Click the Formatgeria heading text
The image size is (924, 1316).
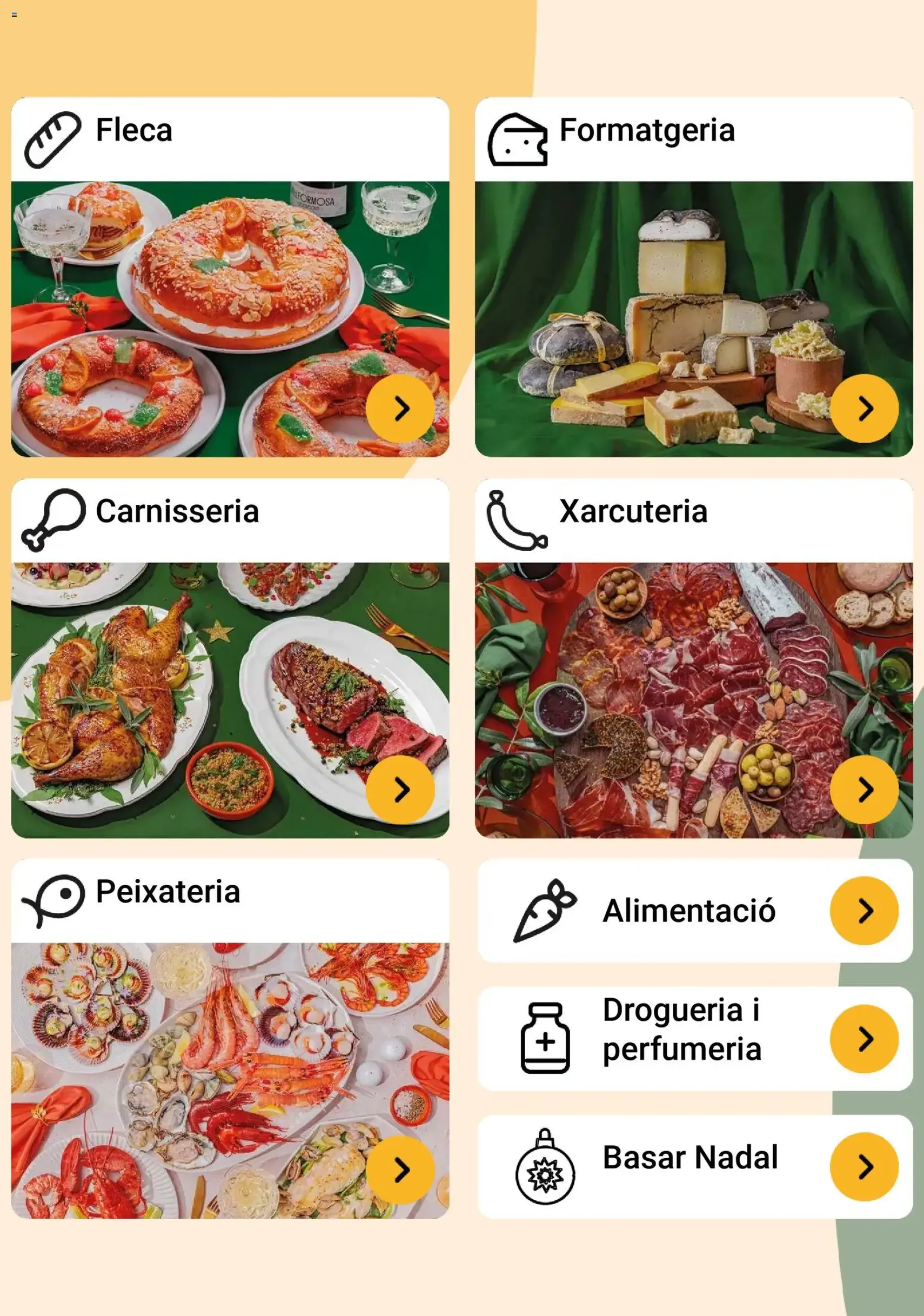pos(647,131)
